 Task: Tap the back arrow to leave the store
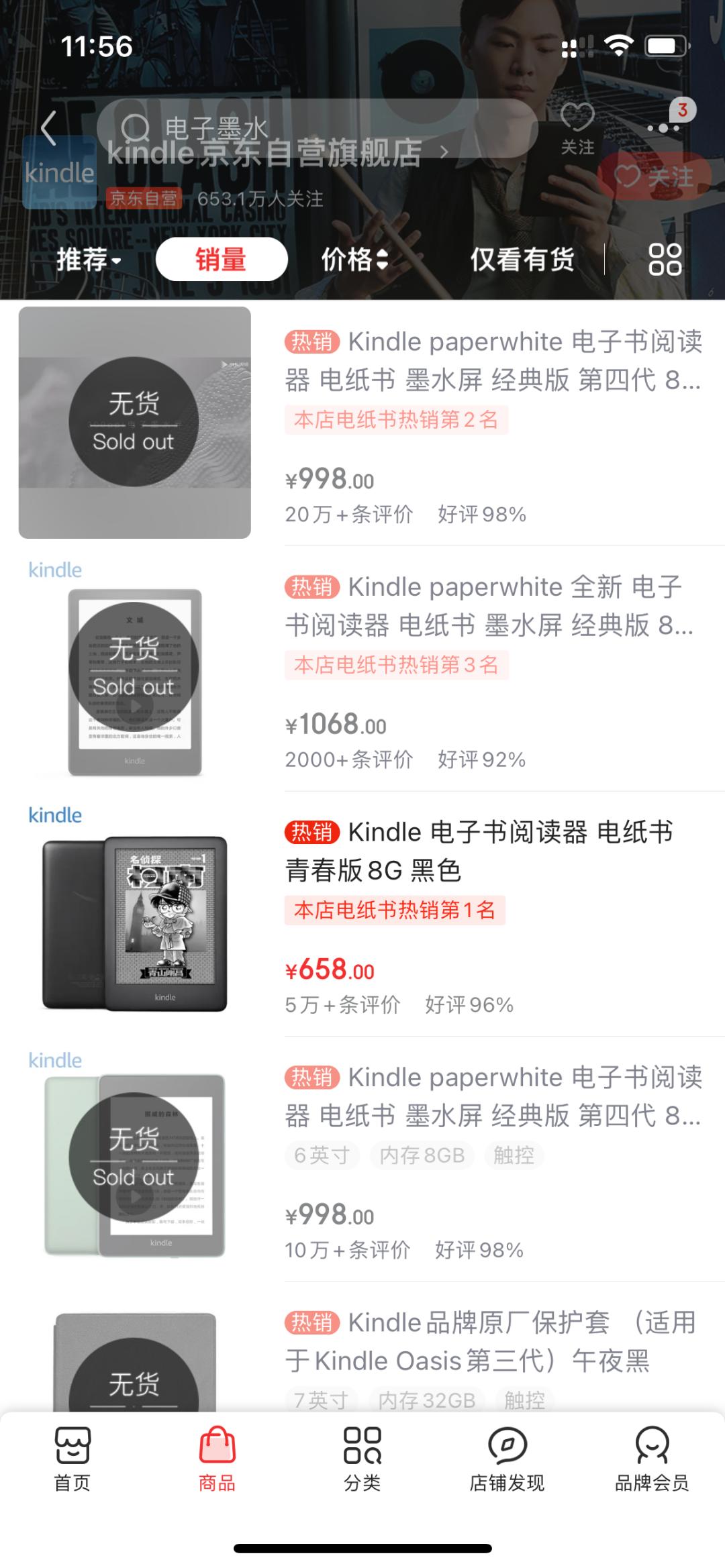tap(48, 128)
